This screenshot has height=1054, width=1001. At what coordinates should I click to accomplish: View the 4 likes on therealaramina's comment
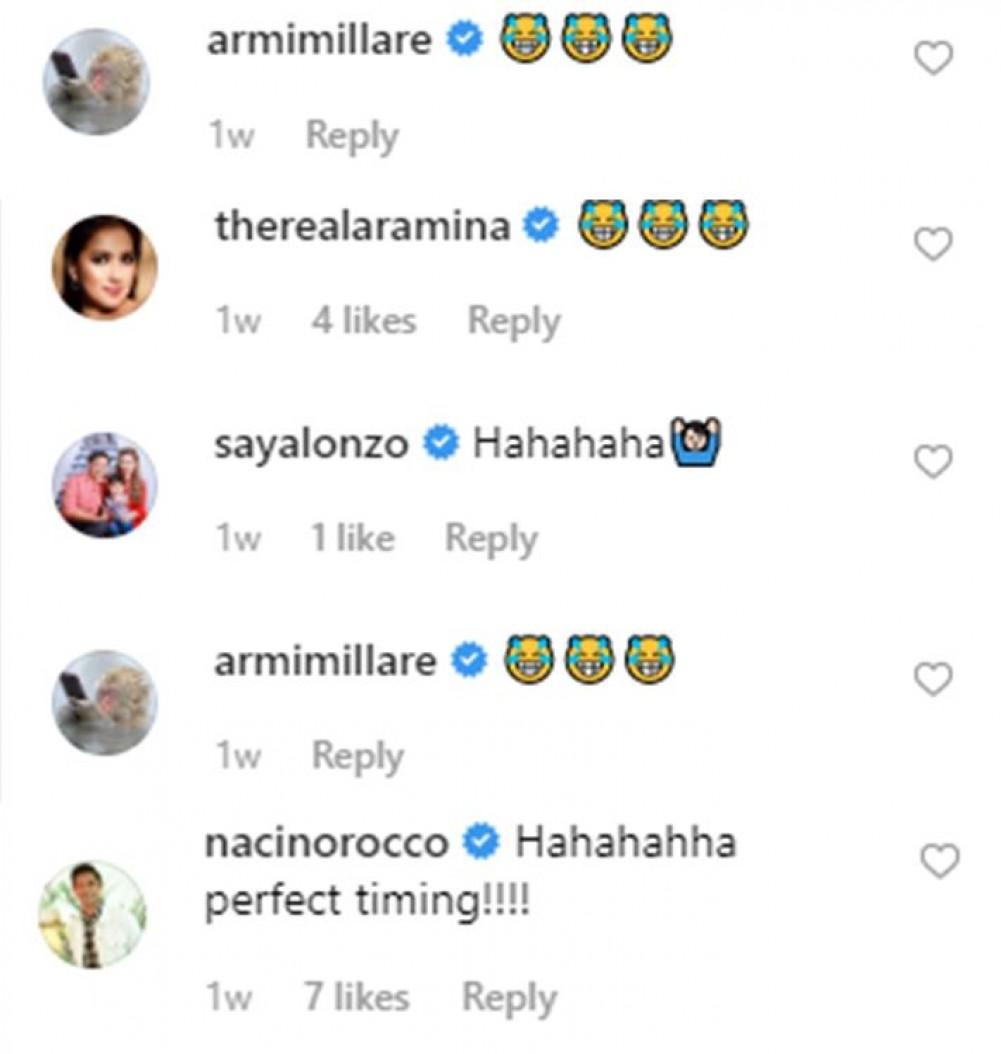pyautogui.click(x=363, y=321)
